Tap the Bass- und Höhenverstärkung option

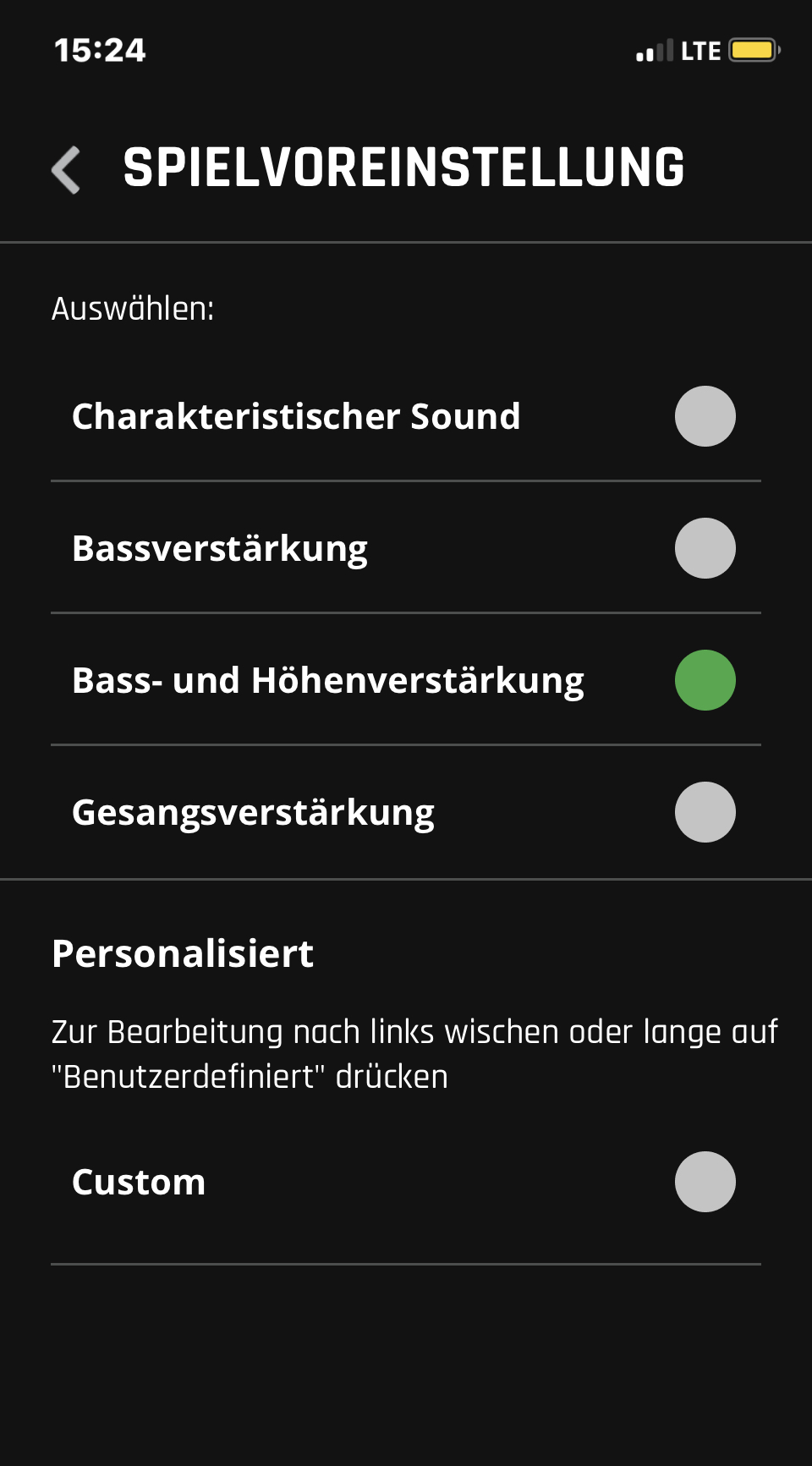pos(704,680)
